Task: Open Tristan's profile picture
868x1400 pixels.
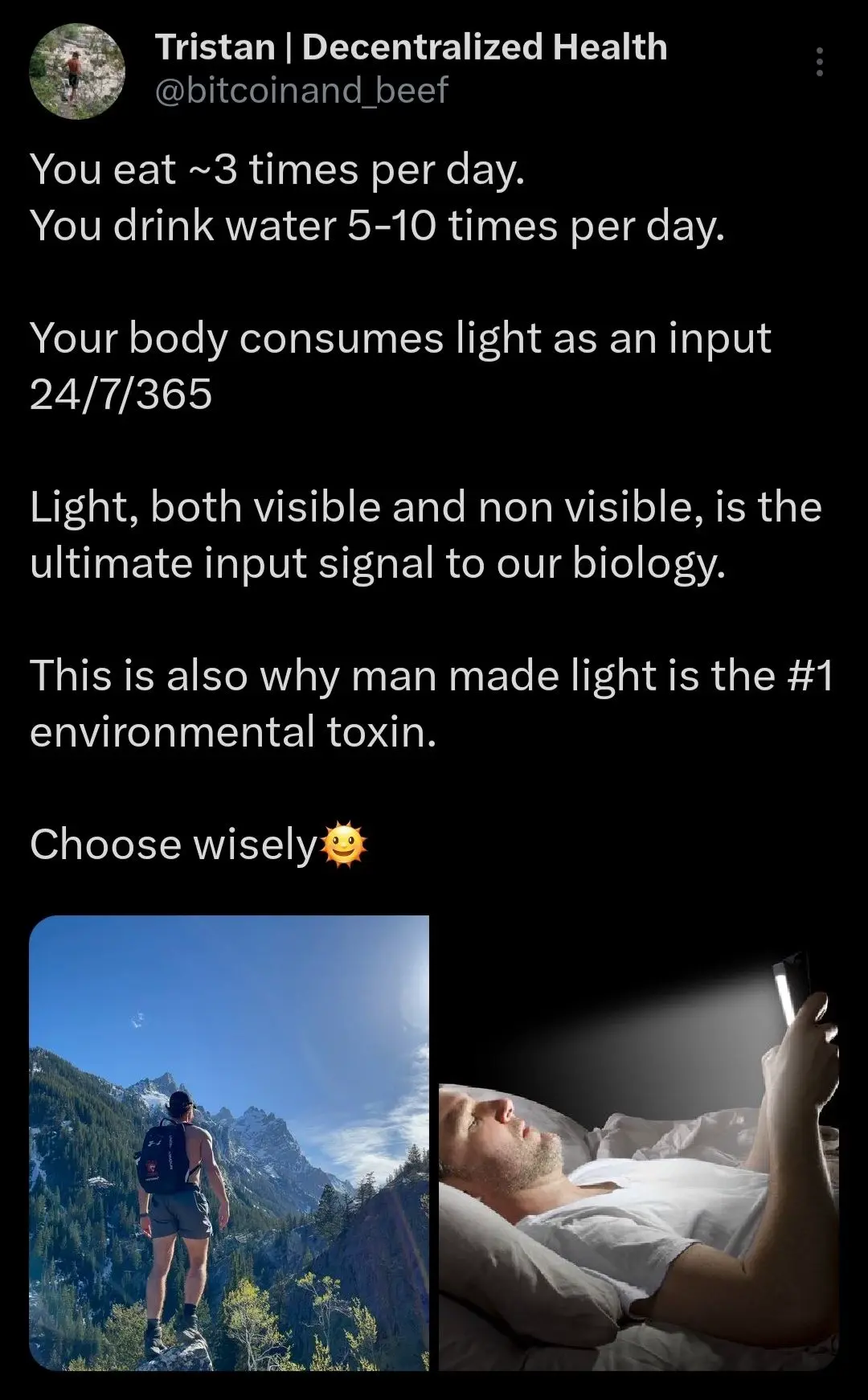Action: (x=77, y=71)
